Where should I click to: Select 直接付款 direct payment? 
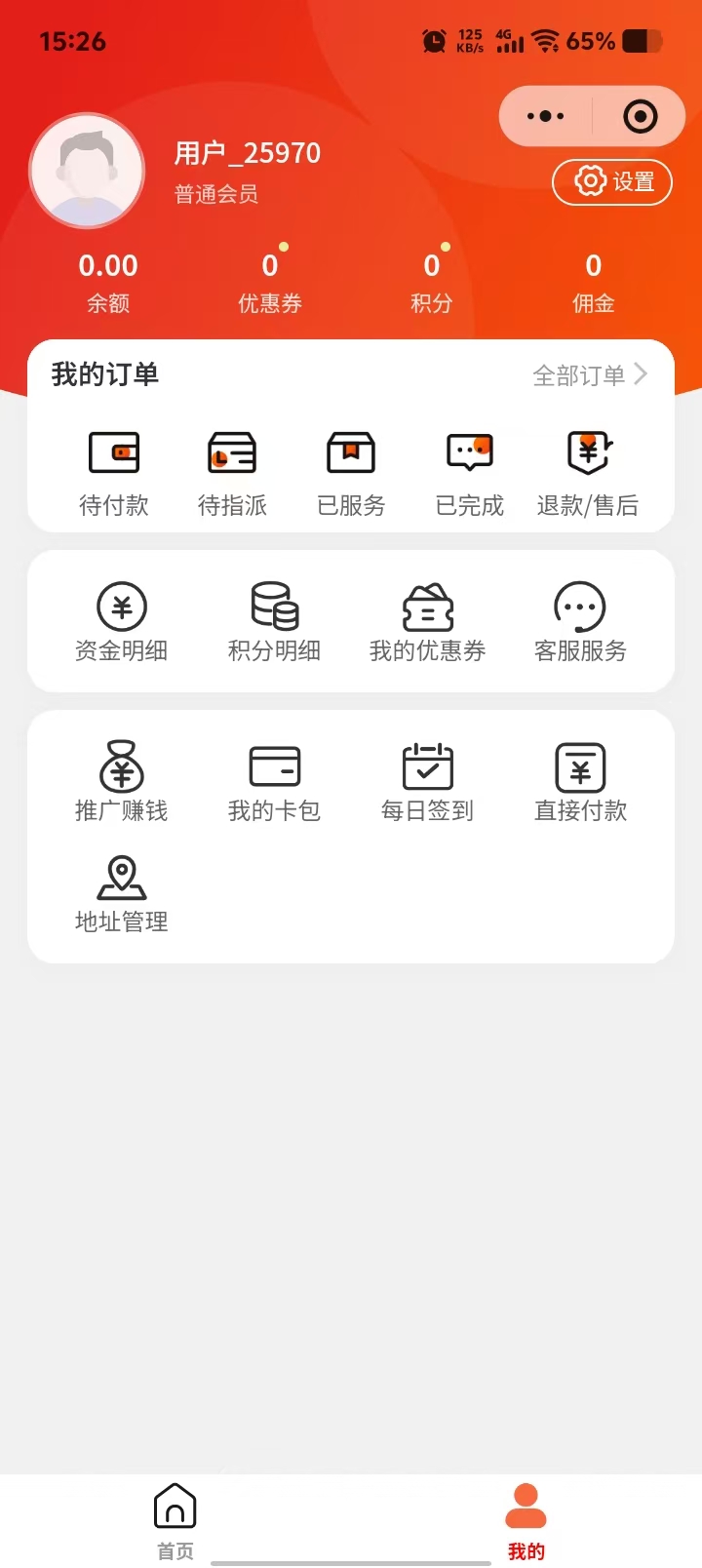coord(580,782)
